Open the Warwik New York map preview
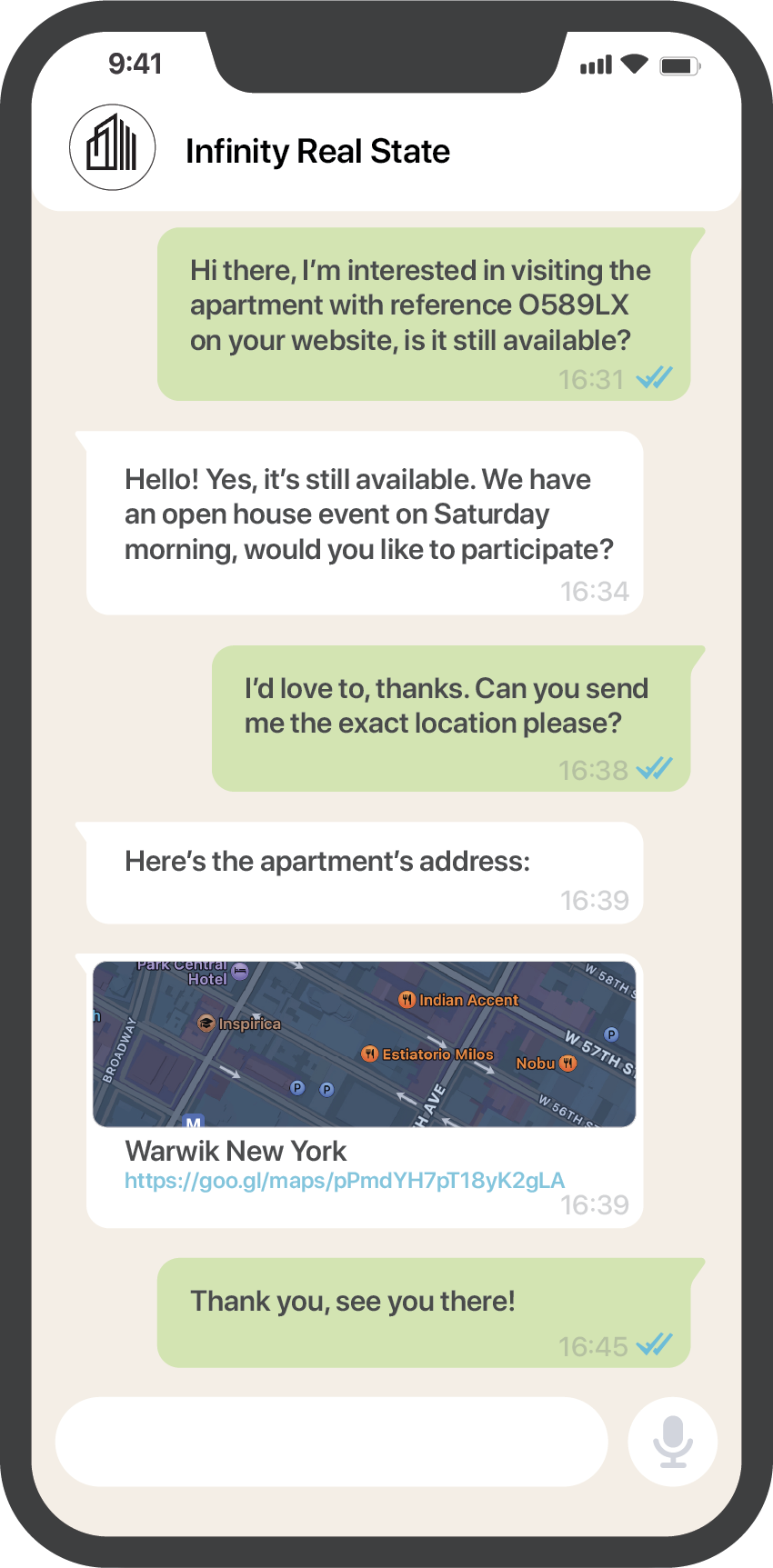Image resolution: width=773 pixels, height=1568 pixels. [x=364, y=1044]
